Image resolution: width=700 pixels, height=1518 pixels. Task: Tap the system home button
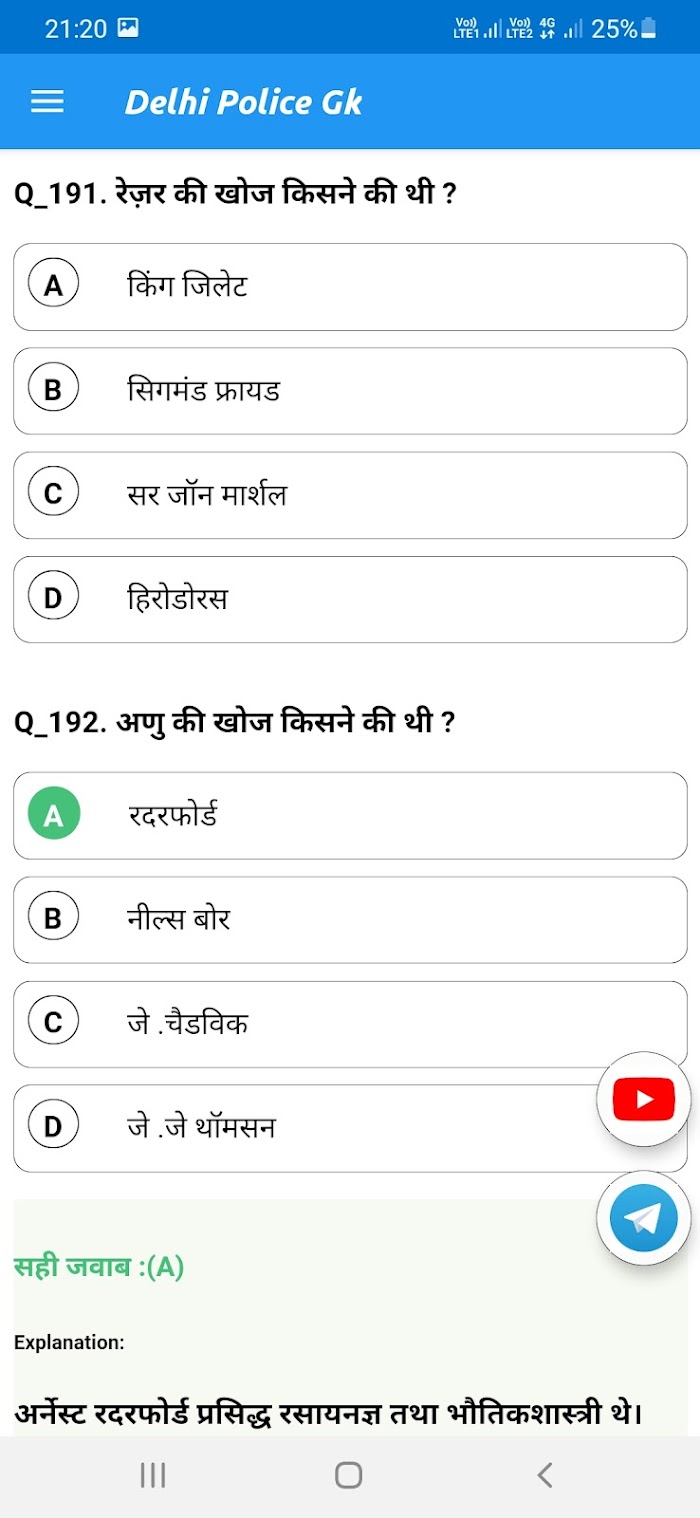tap(348, 1475)
